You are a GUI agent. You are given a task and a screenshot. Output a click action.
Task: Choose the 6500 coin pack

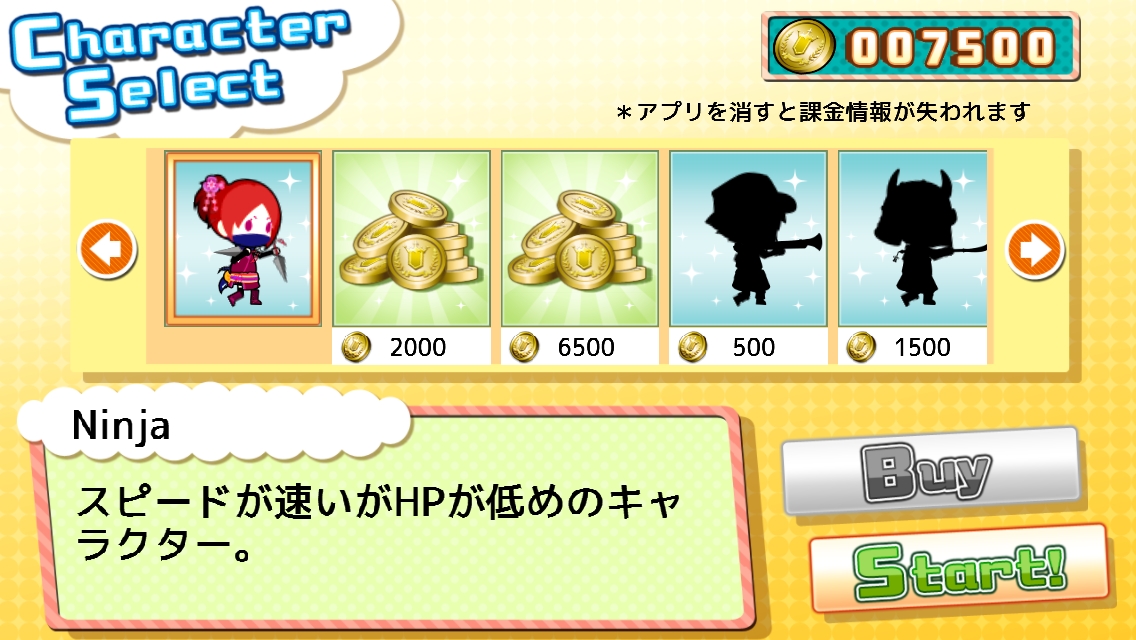click(x=580, y=257)
